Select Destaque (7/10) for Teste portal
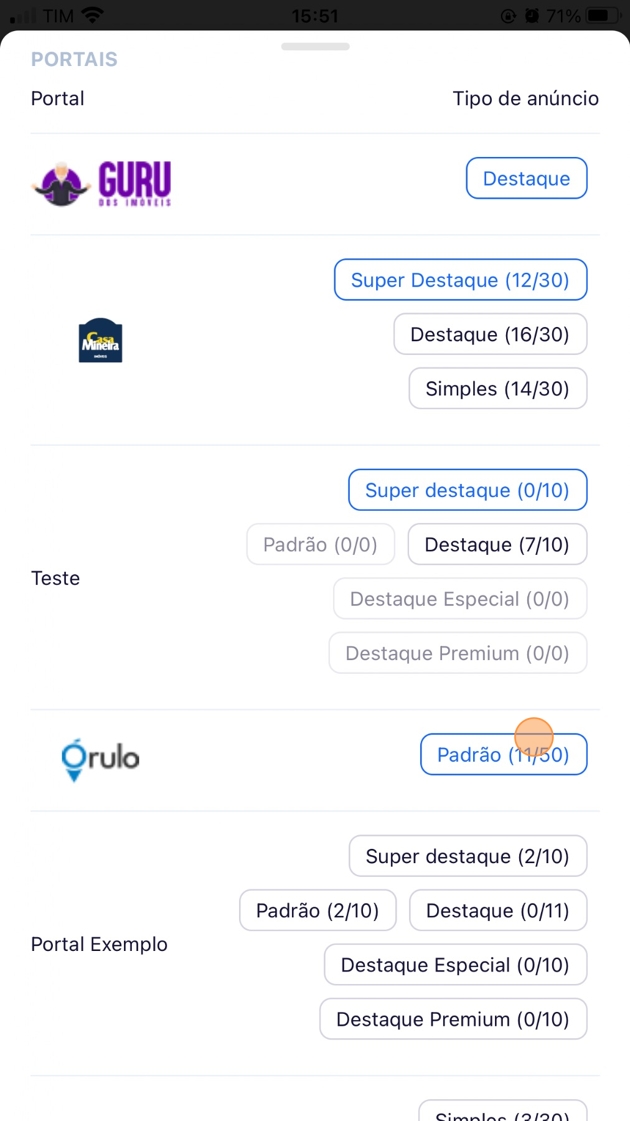This screenshot has width=630, height=1121. pos(497,545)
